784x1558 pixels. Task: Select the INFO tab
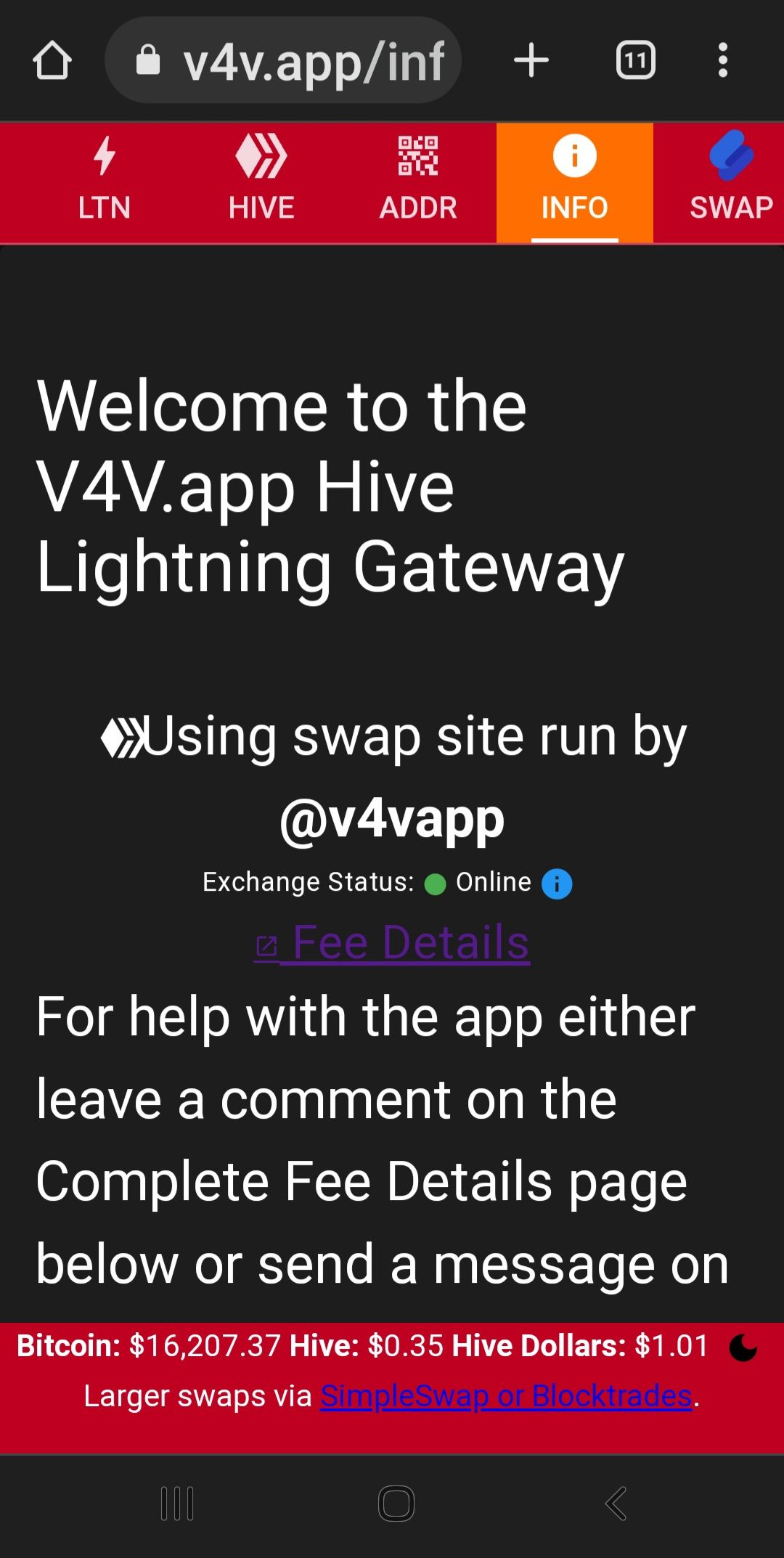tap(574, 182)
